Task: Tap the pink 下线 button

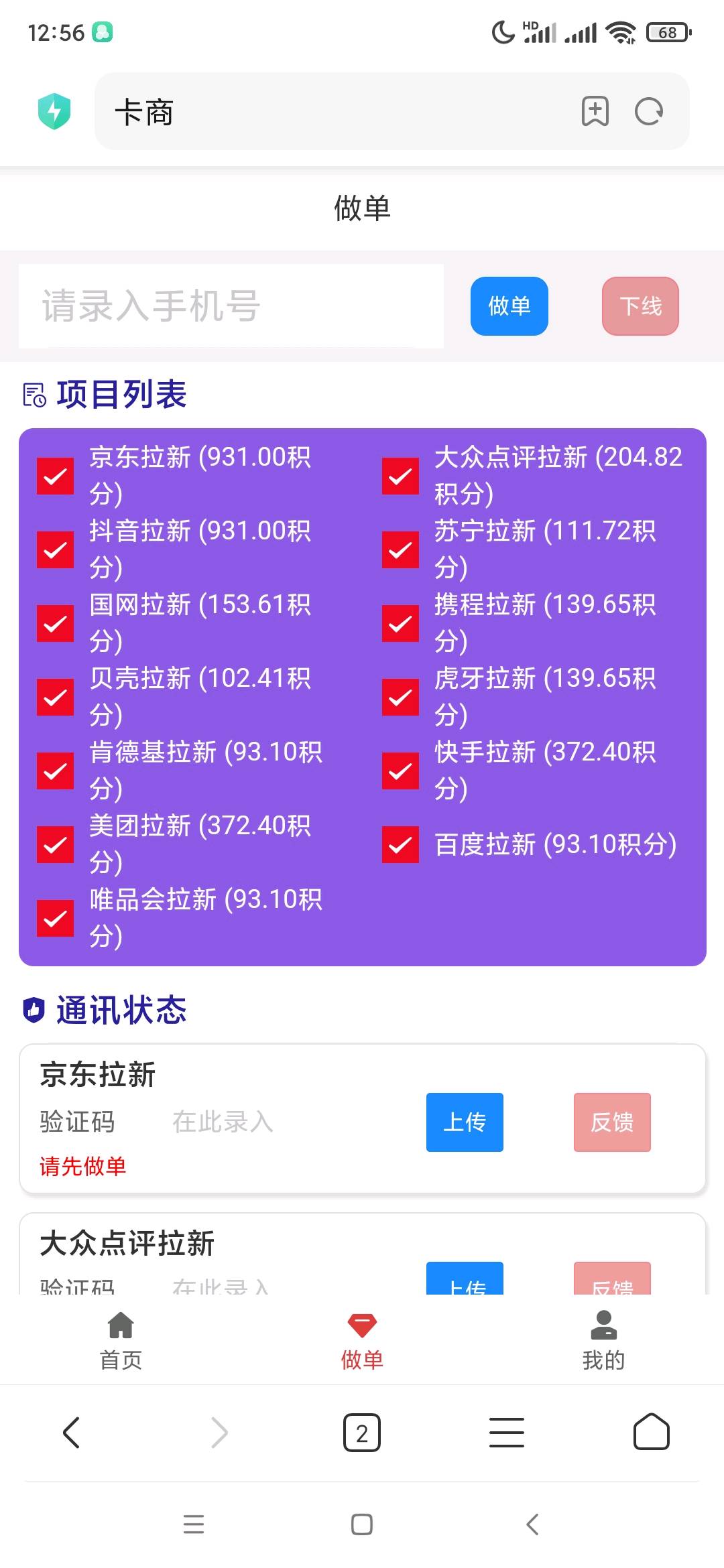Action: pos(640,306)
